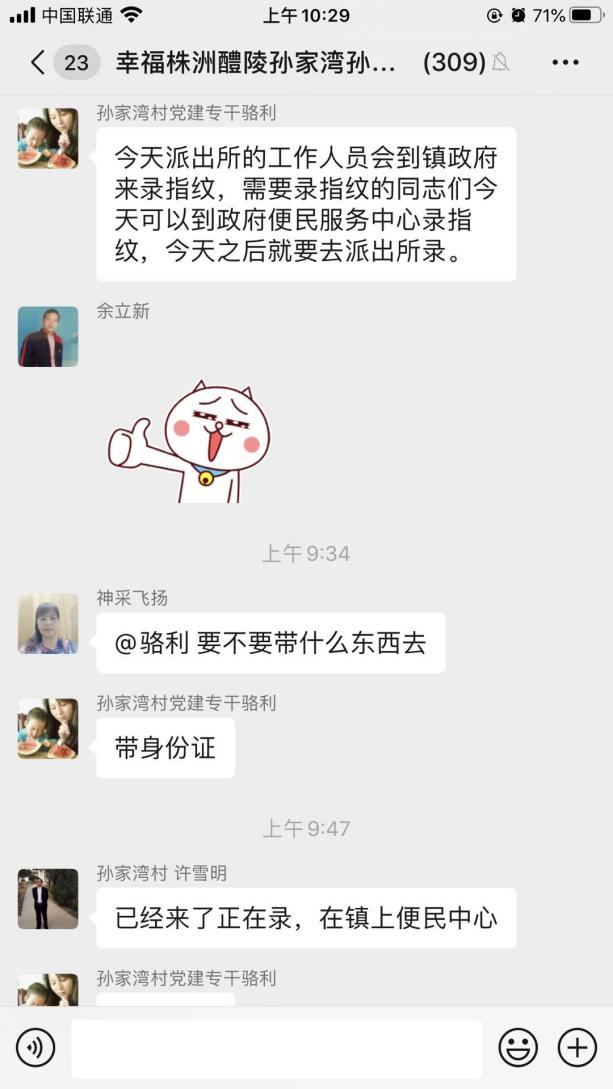Image resolution: width=613 pixels, height=1089 pixels.
Task: Go back to the chat list
Action: (38, 63)
